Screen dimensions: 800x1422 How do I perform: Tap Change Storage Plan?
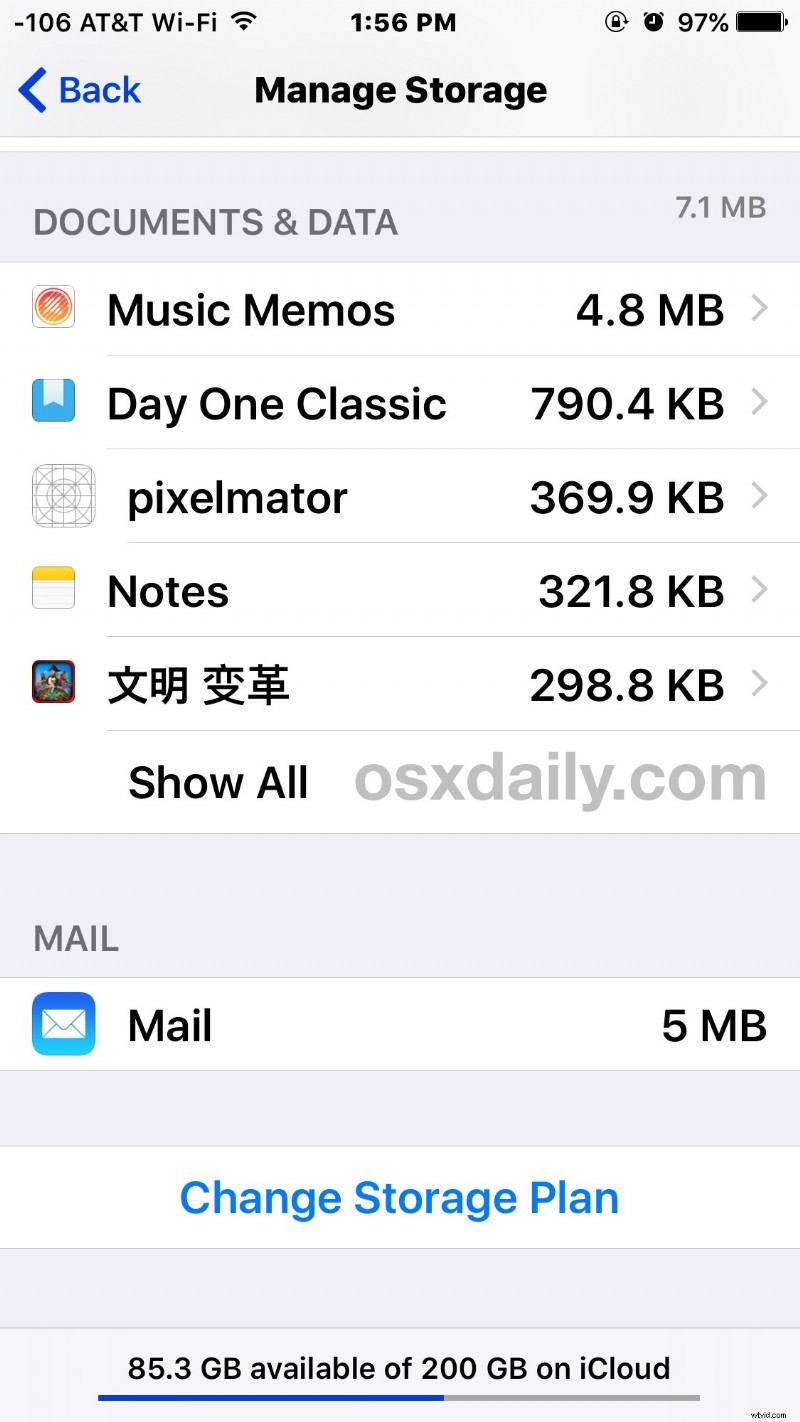click(x=399, y=1197)
